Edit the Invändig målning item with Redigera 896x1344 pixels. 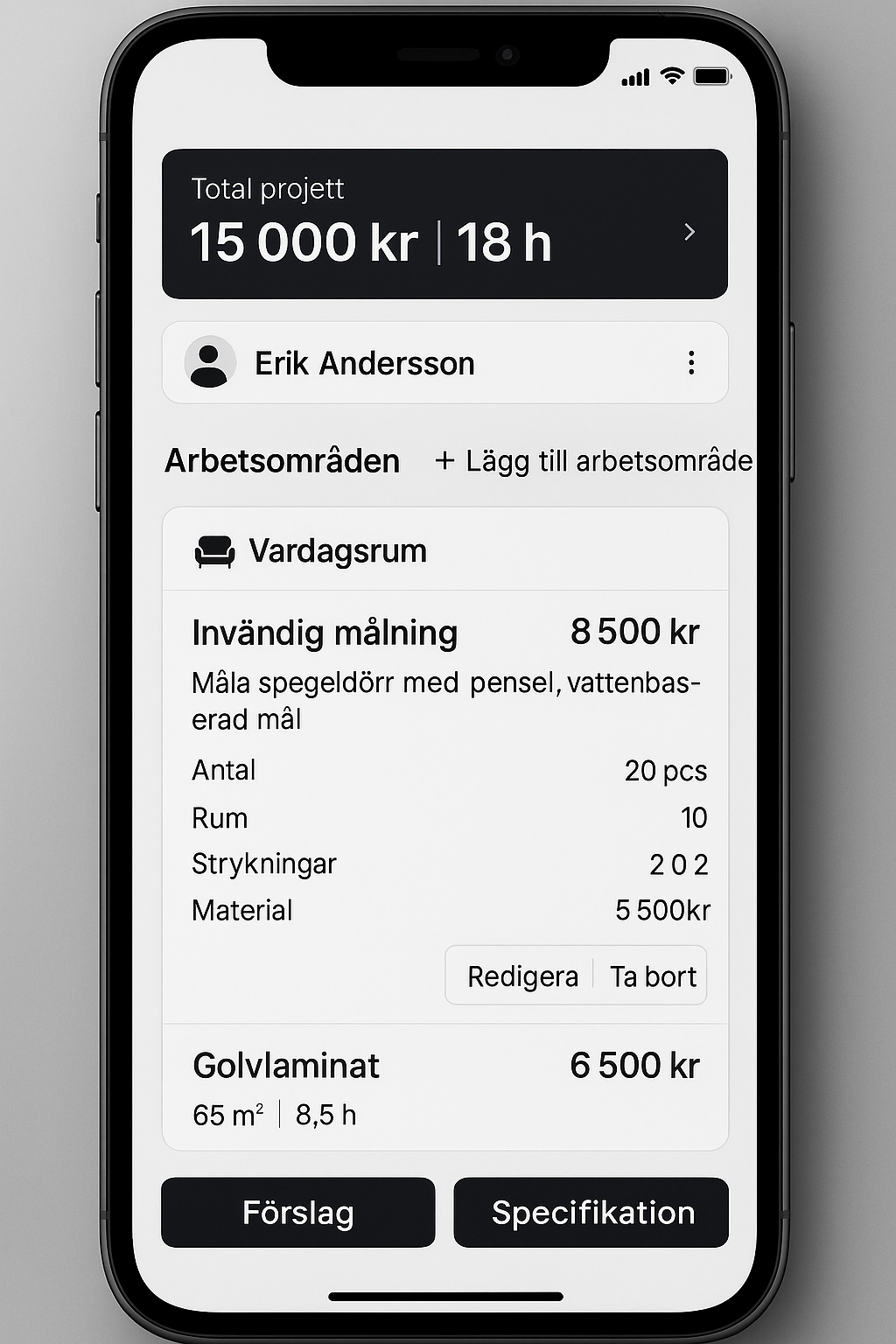522,976
